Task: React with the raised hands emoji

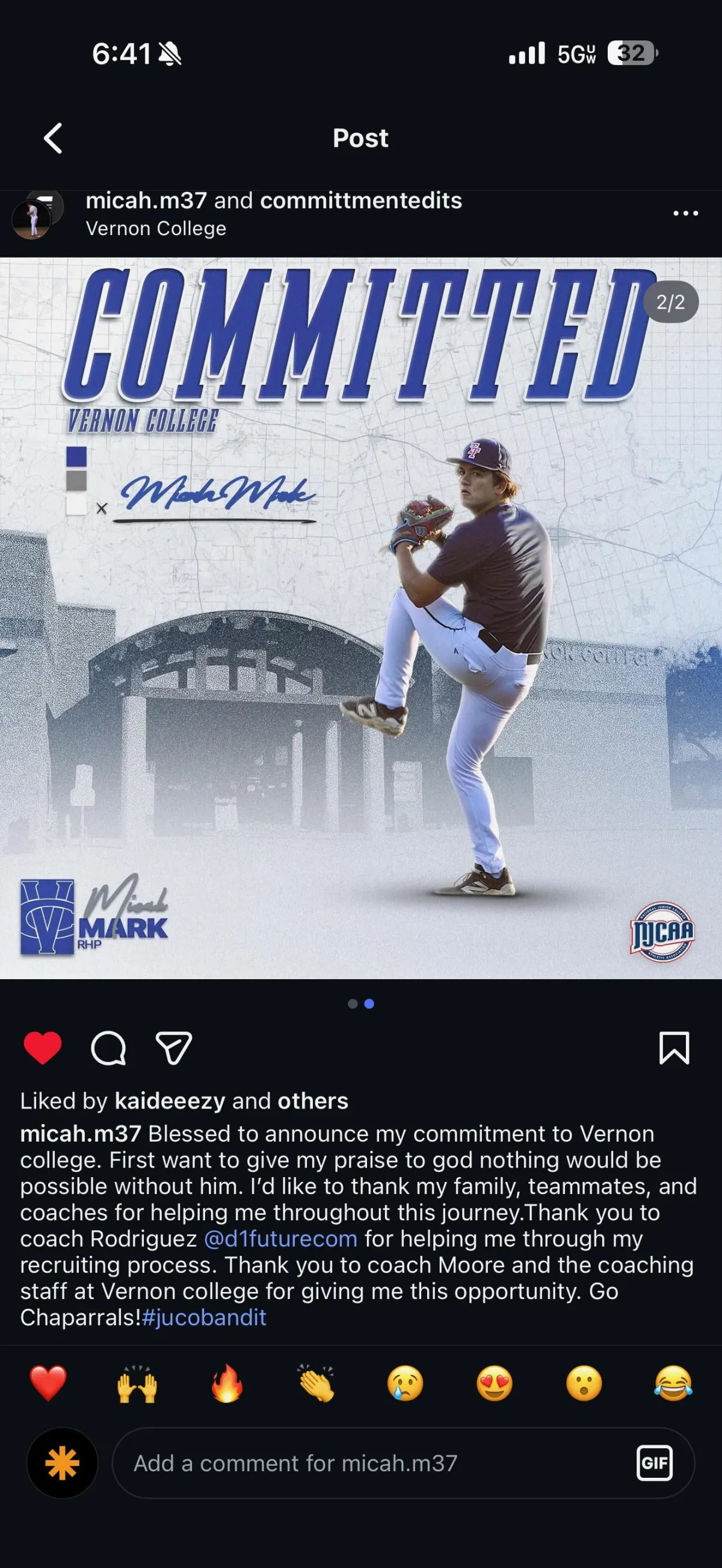Action: click(137, 1383)
